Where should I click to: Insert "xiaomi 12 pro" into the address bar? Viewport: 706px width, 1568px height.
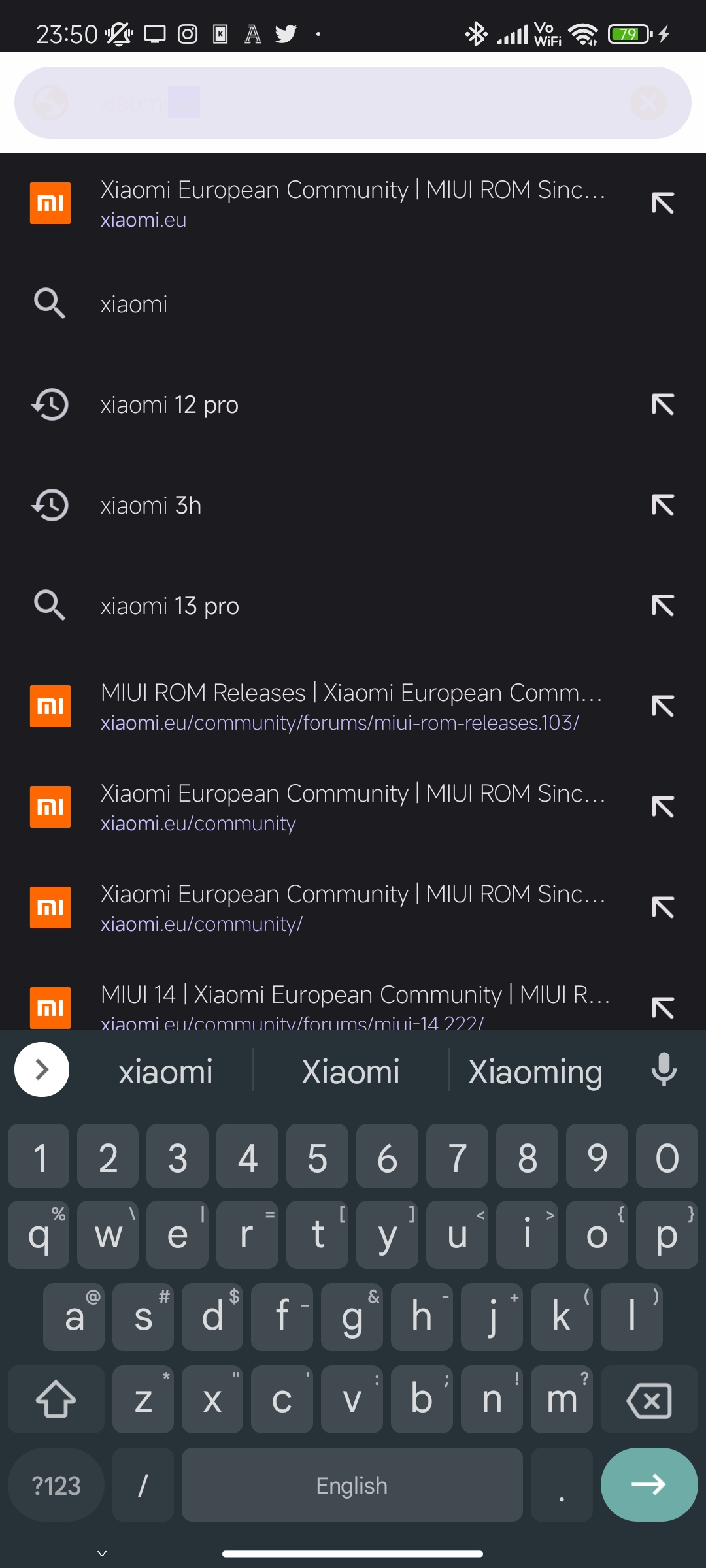[662, 404]
